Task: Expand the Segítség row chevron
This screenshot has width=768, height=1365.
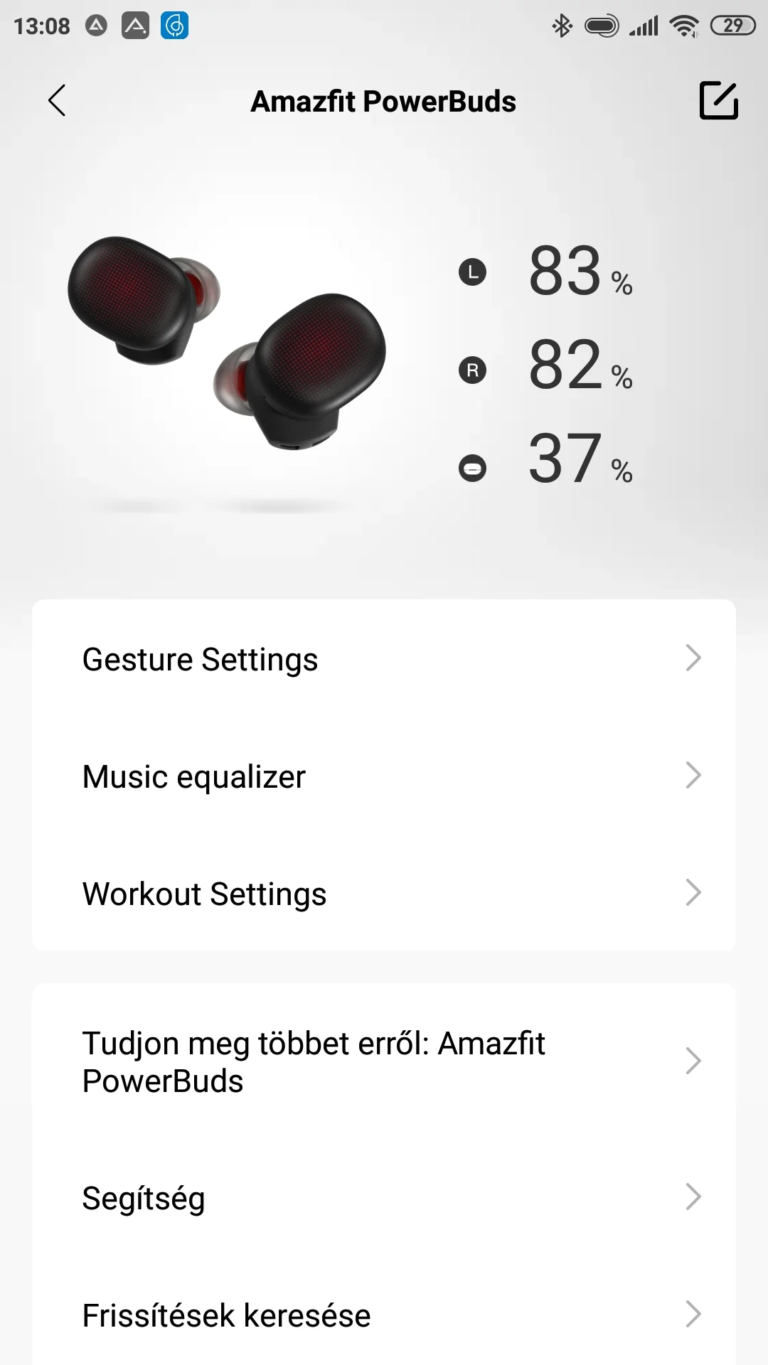Action: (694, 1196)
